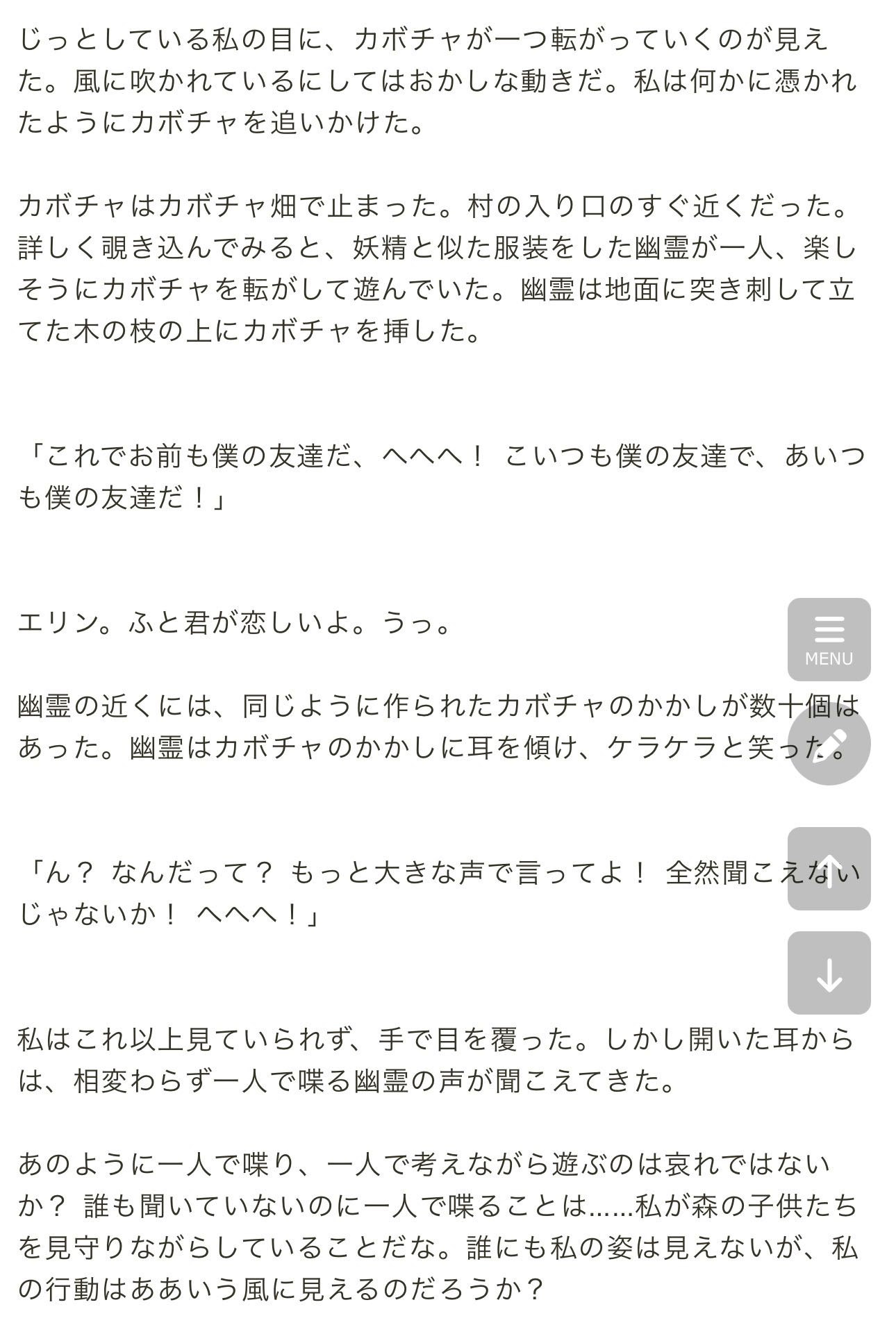896x1341 pixels.
Task: Jump to bottom with the down arrow
Action: 829,972
